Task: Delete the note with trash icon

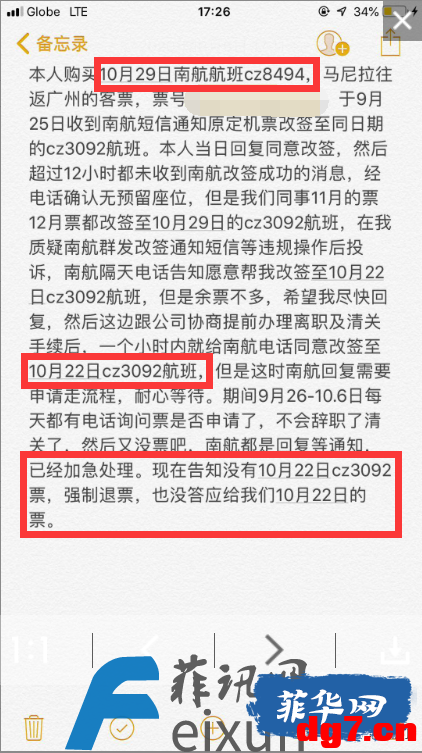Action: [34, 728]
